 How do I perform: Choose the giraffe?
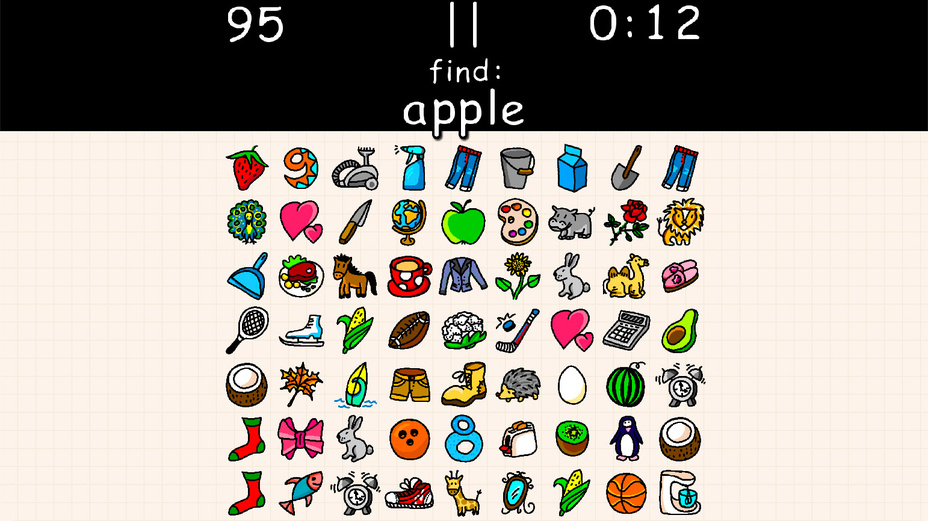[x=463, y=492]
